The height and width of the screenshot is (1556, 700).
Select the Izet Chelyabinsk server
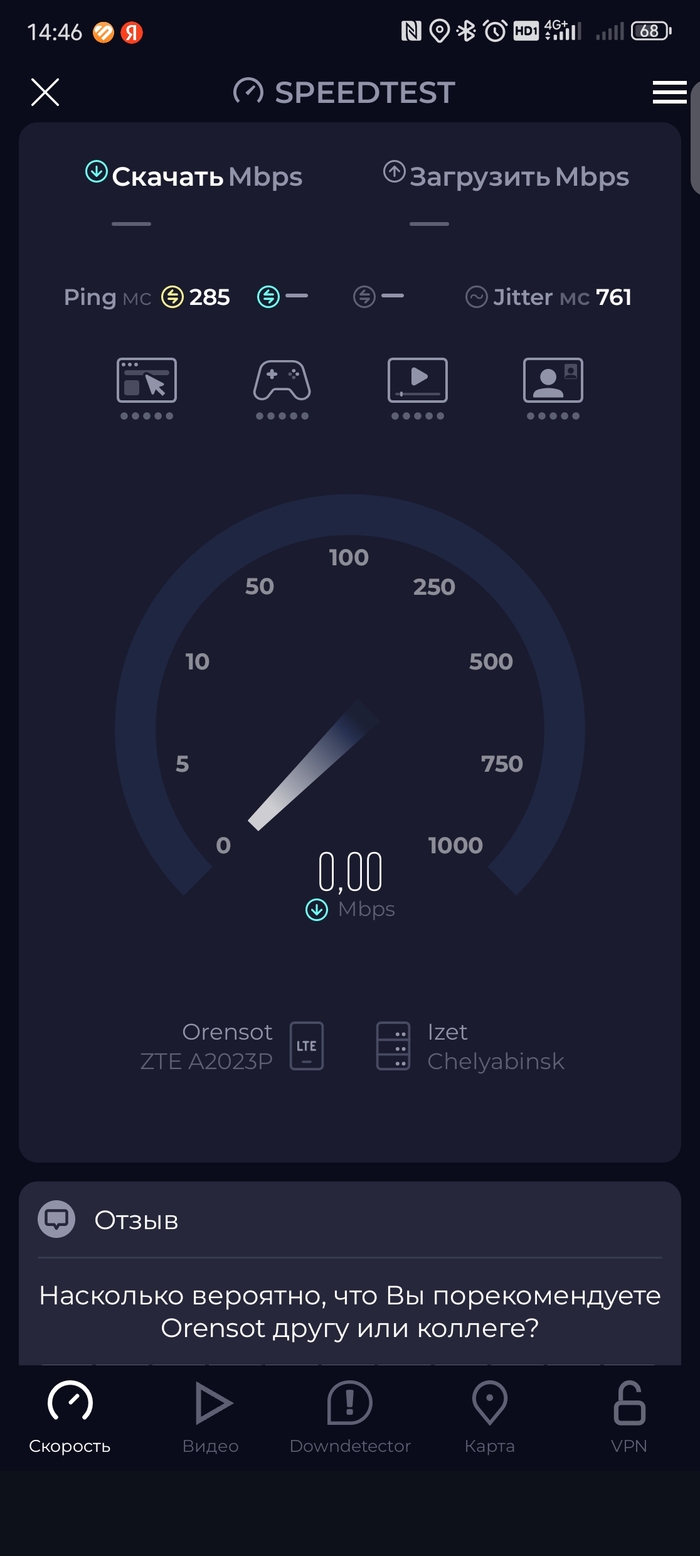click(470, 1046)
